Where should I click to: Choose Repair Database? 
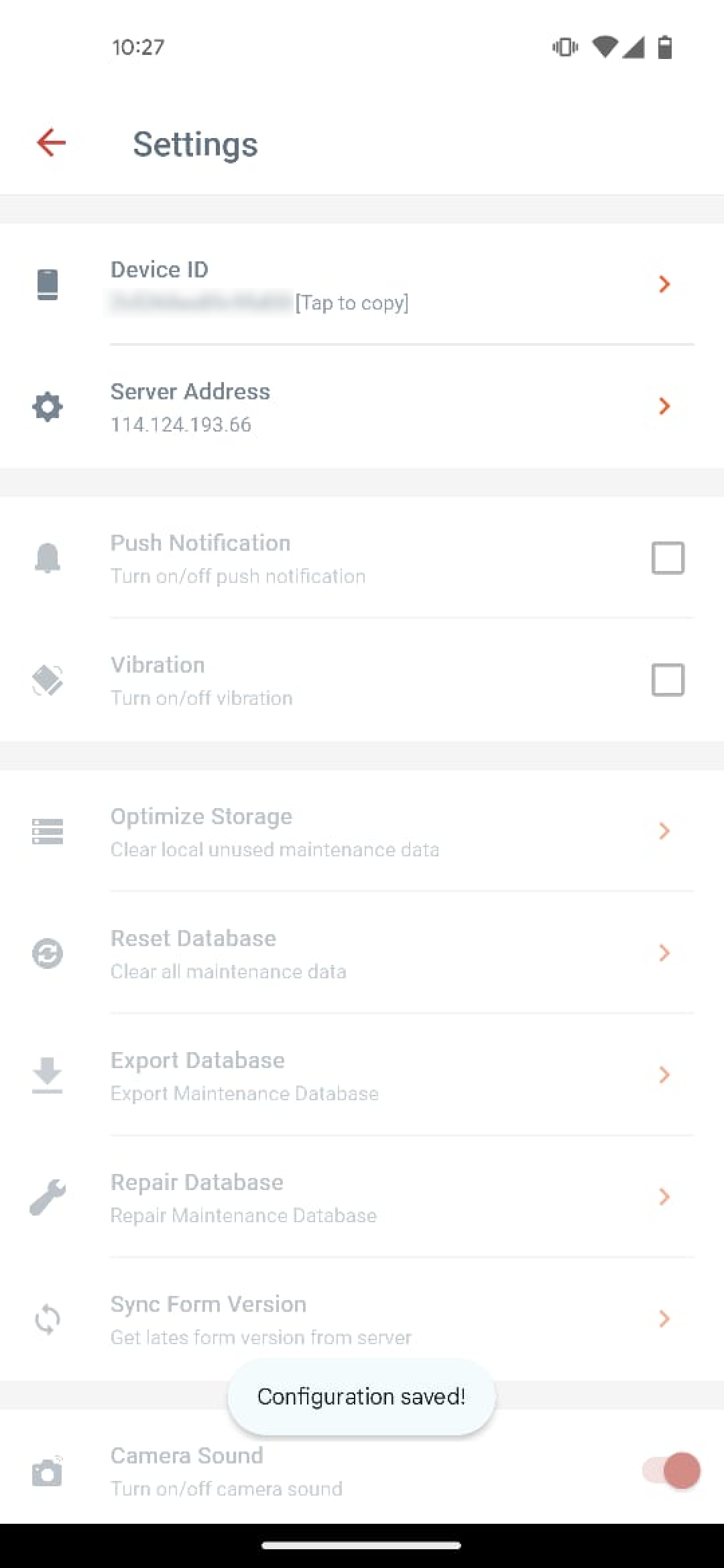pyautogui.click(x=362, y=1197)
